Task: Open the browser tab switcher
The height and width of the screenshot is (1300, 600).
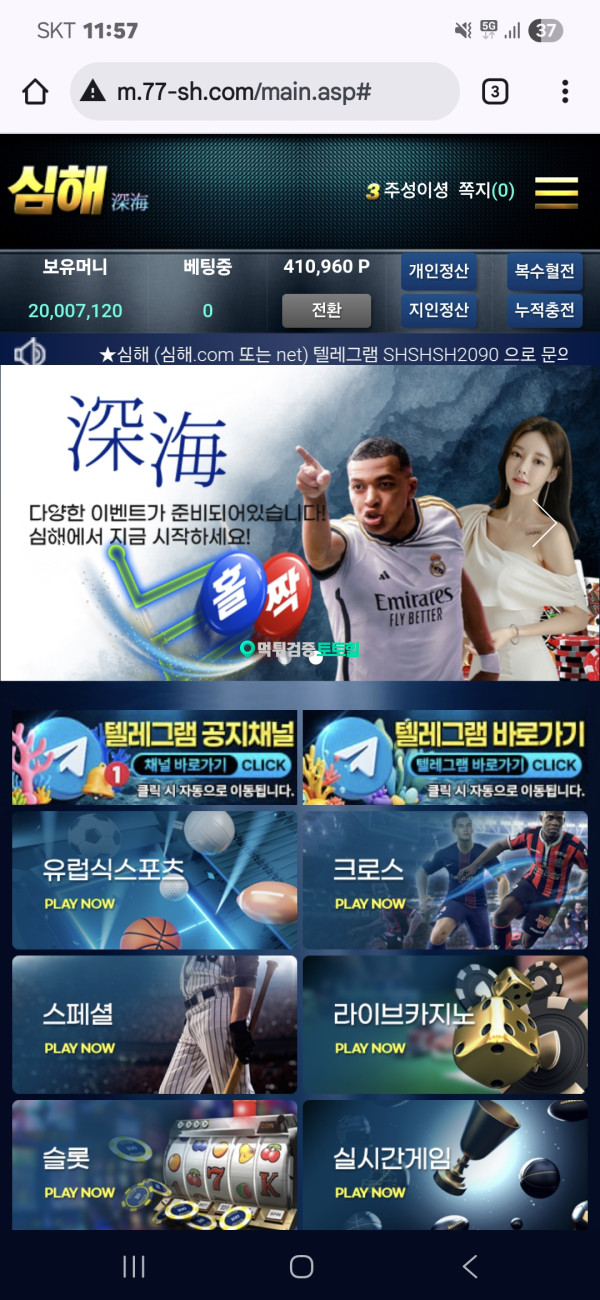Action: tap(494, 92)
